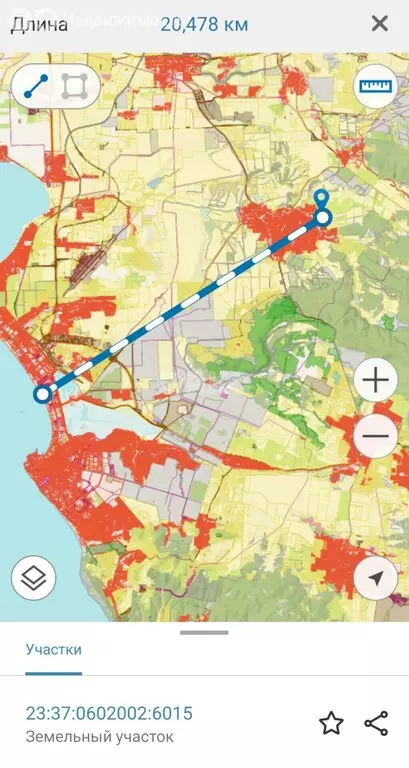Center map on my current location

375,578
